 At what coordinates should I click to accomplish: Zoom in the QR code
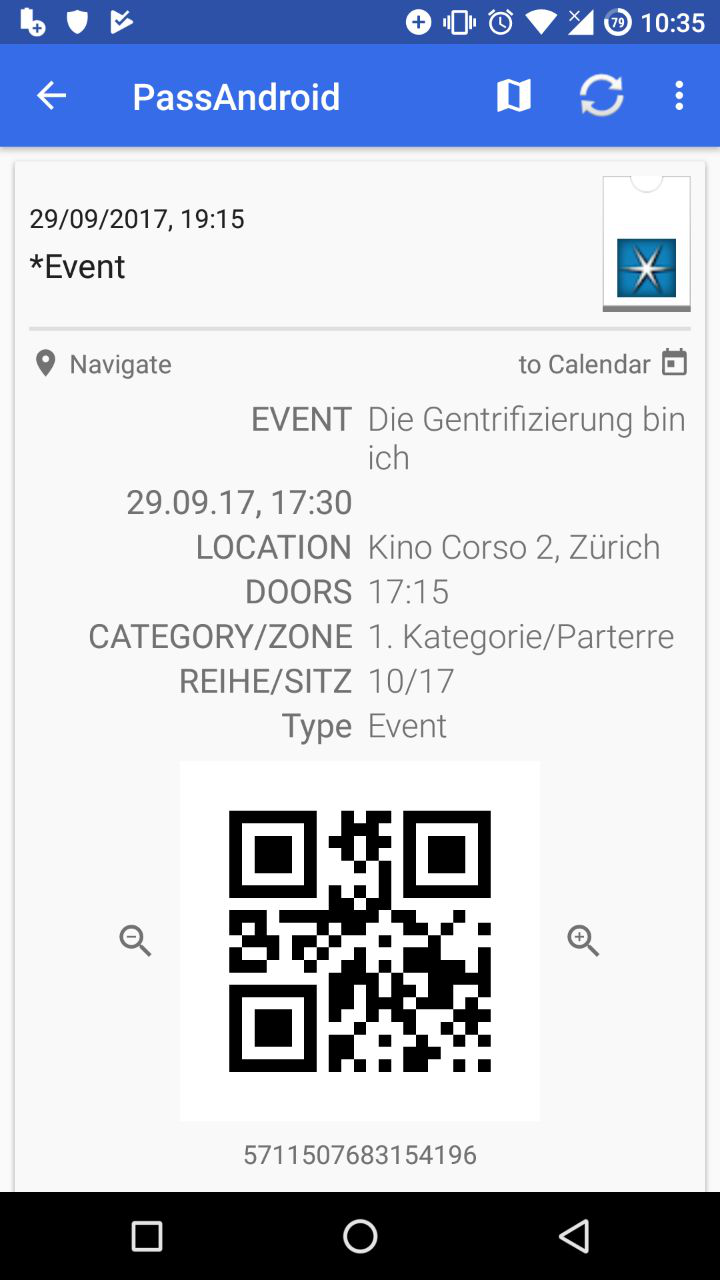tap(583, 940)
